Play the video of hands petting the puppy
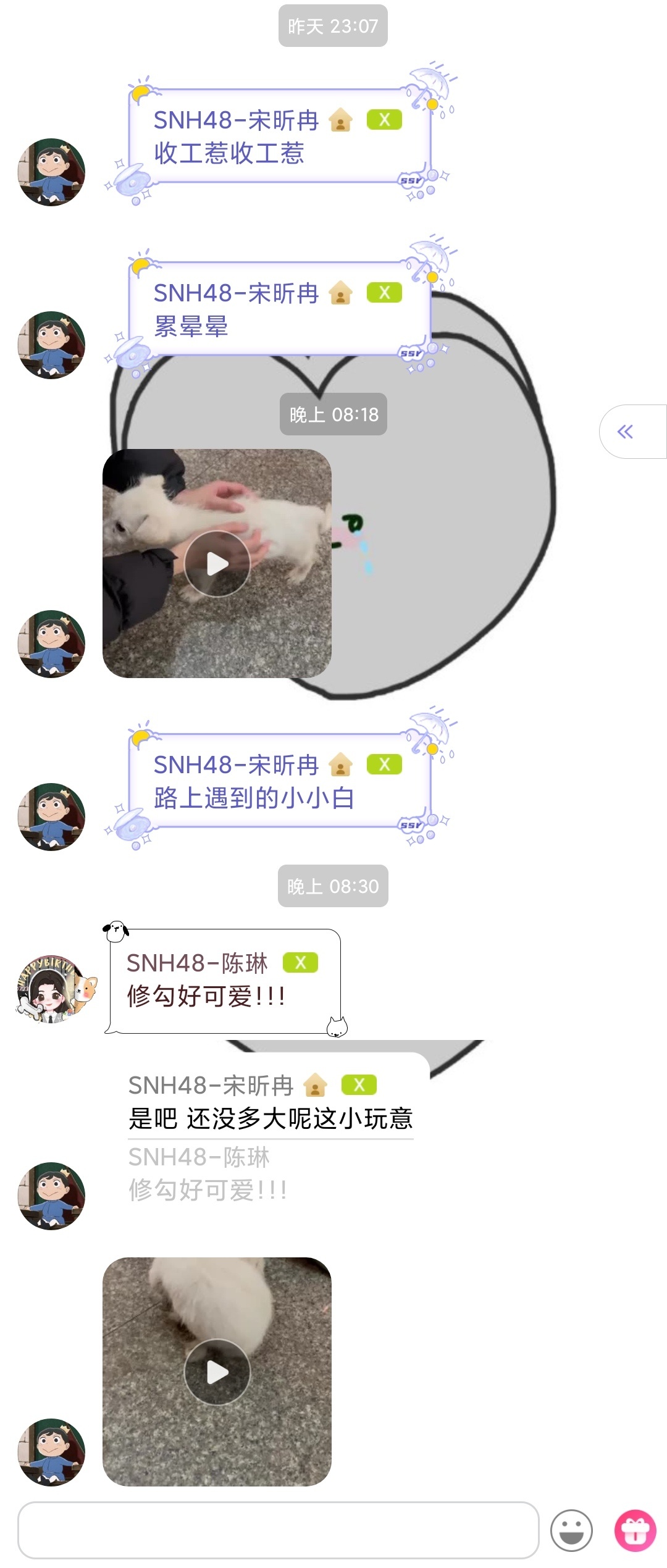Viewport: 667px width, 1568px height. click(217, 563)
